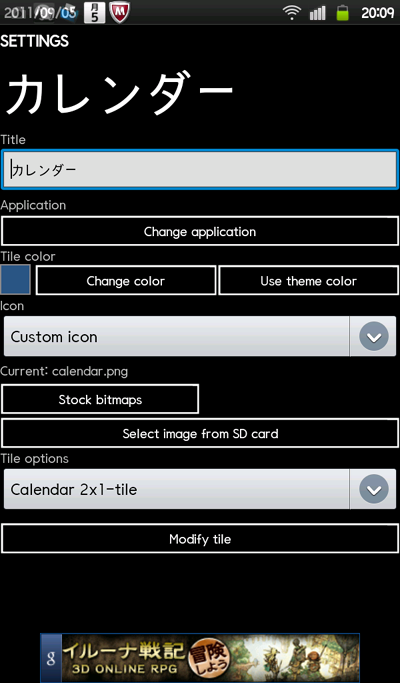Select image from SD card
This screenshot has height=683, width=400.
click(x=200, y=433)
